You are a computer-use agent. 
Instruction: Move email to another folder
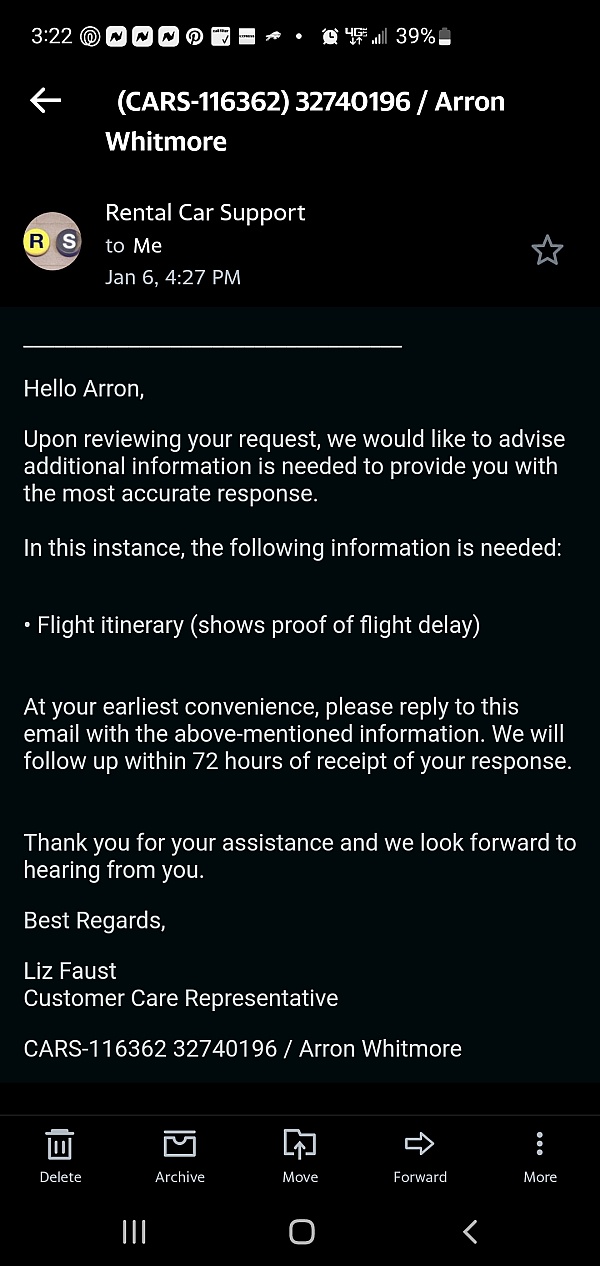pos(300,1155)
